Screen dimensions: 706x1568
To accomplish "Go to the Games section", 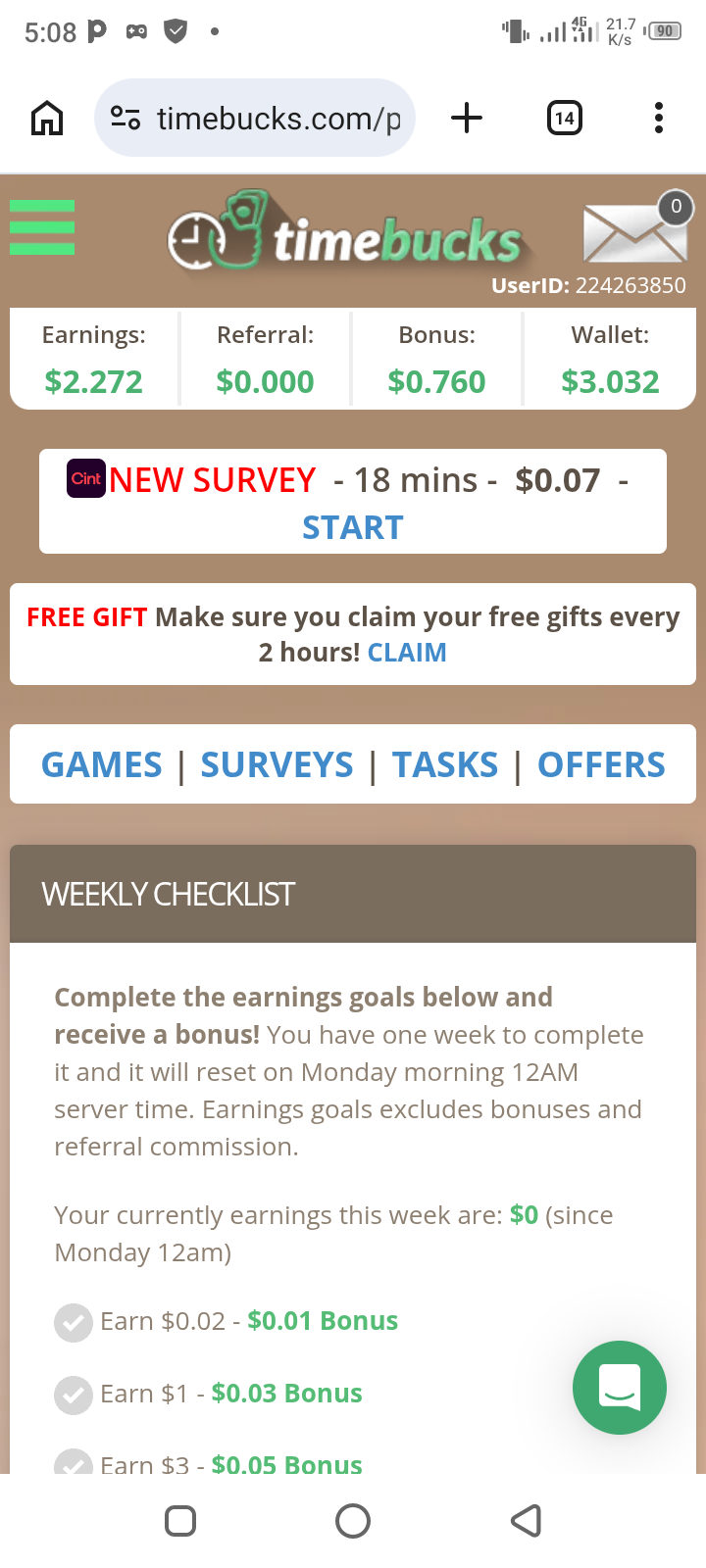I will [x=102, y=764].
